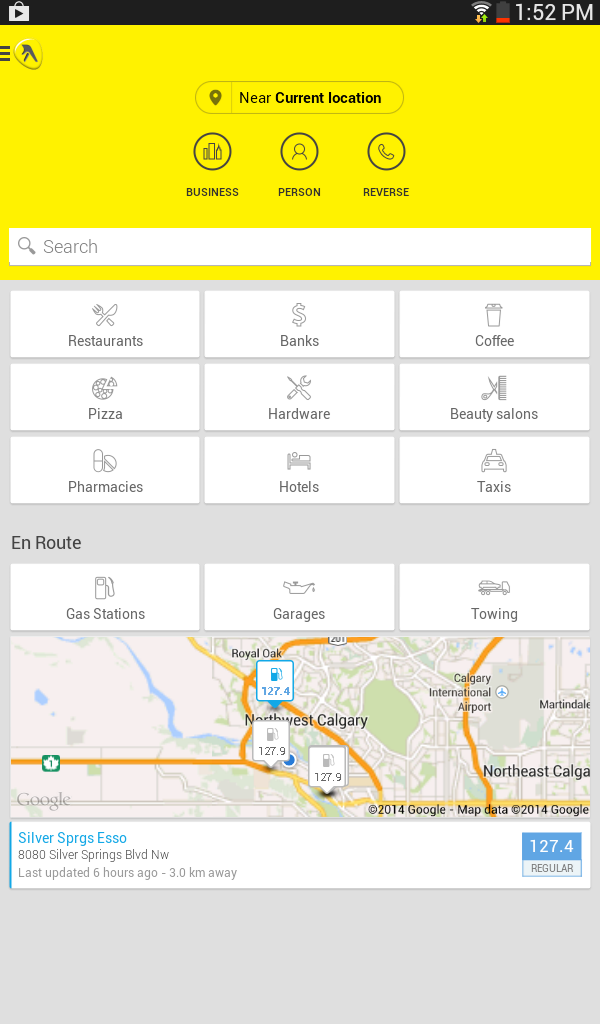Open Silver Sprgs Esso station details
Viewport: 600px width, 1024px height.
point(300,855)
